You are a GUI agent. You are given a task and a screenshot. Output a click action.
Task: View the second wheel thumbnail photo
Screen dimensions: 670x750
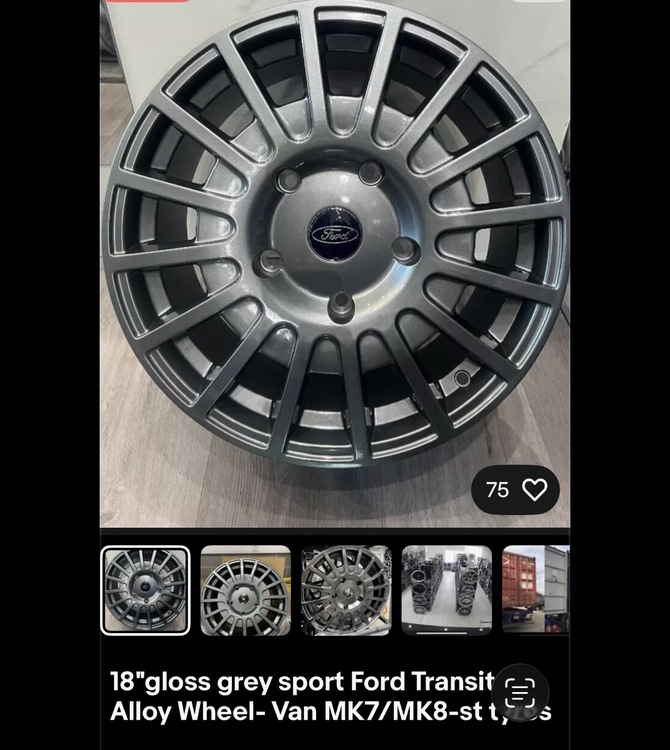click(245, 590)
